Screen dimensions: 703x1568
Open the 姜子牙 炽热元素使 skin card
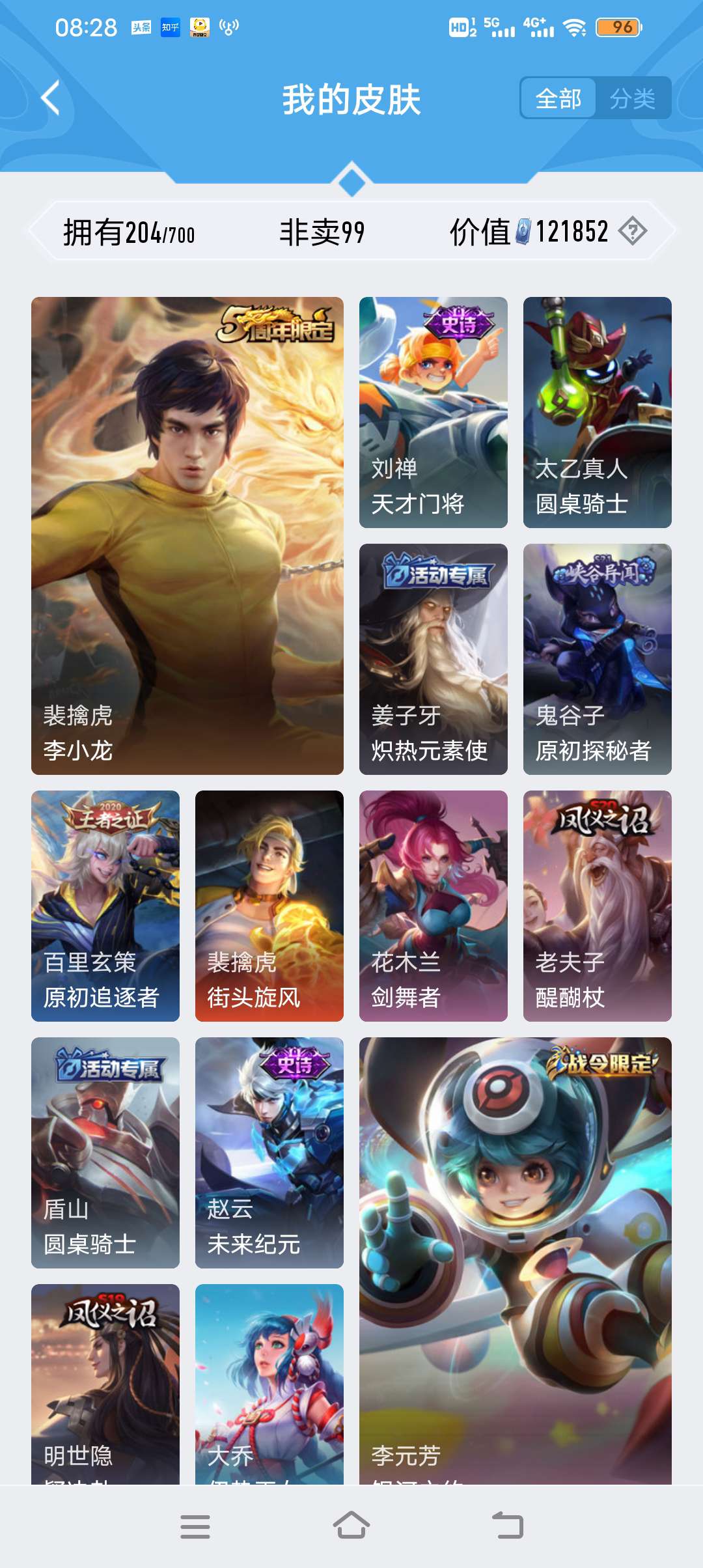(x=433, y=659)
